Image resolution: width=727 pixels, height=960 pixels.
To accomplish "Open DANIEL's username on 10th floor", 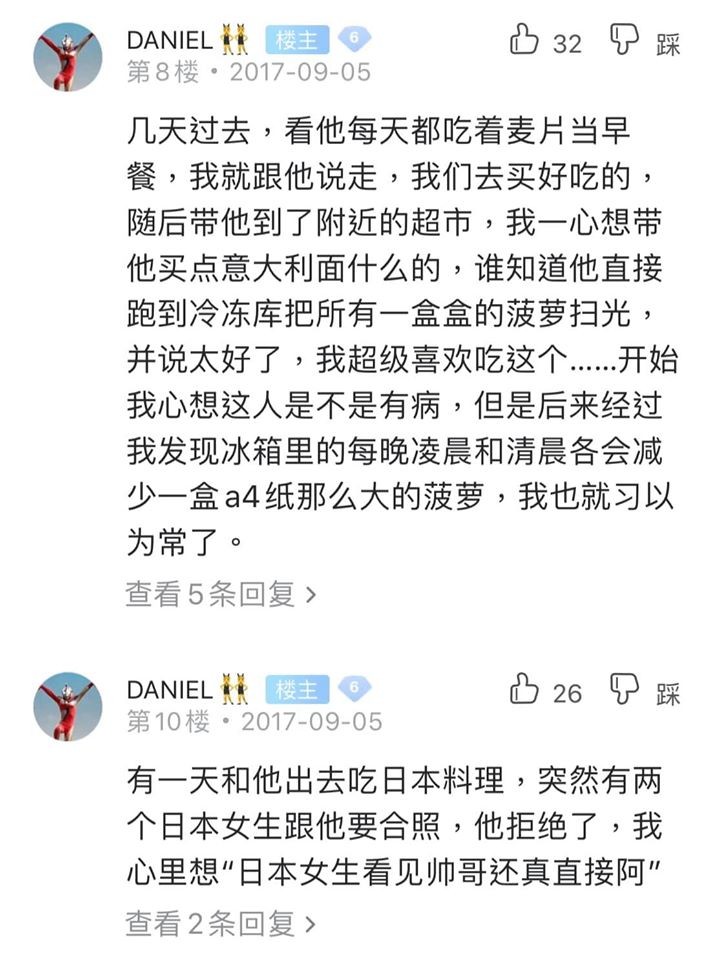I will [169, 690].
